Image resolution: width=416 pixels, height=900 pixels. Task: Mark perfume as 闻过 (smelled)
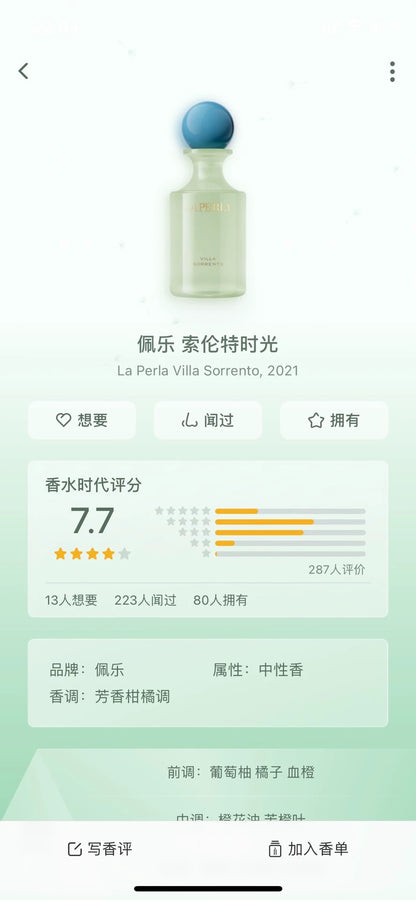tap(208, 420)
